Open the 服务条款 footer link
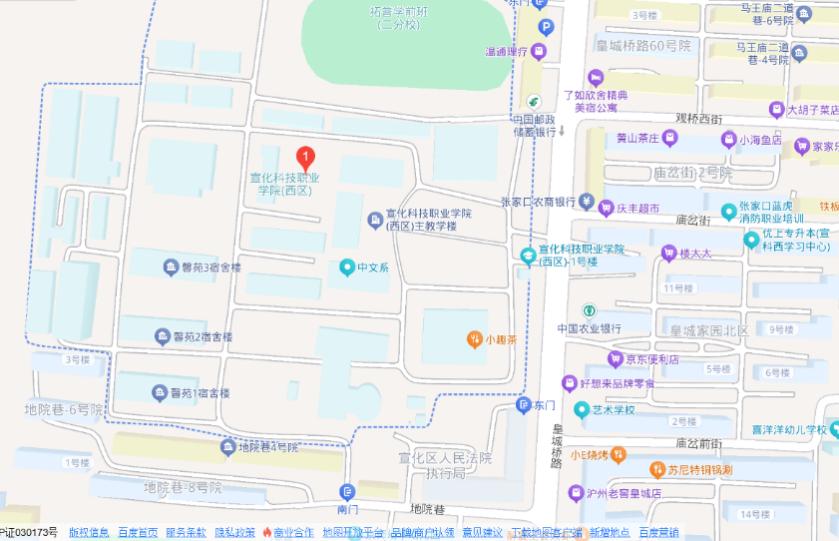 tap(185, 532)
